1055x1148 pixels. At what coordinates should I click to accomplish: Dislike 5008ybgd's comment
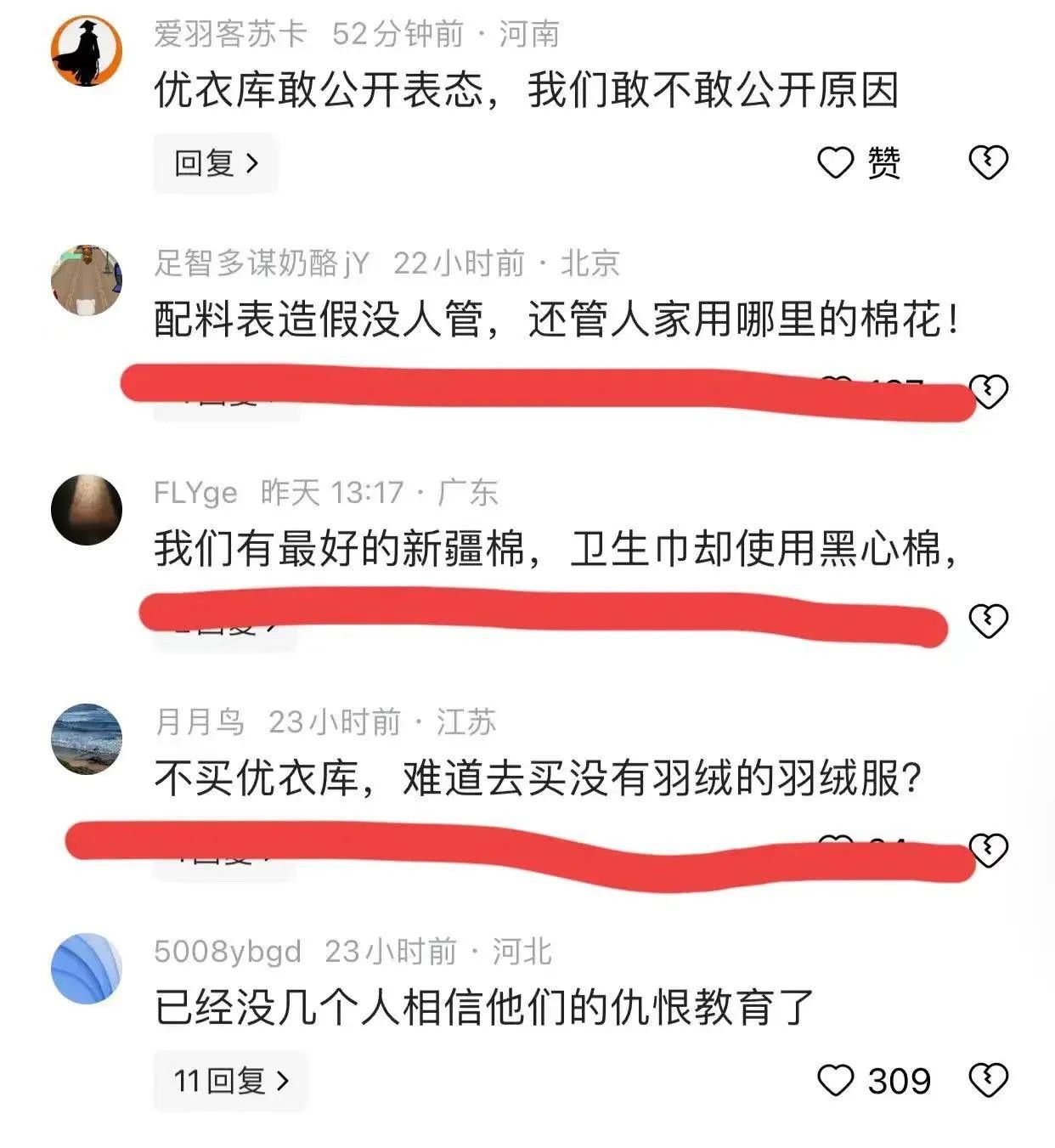[988, 1081]
